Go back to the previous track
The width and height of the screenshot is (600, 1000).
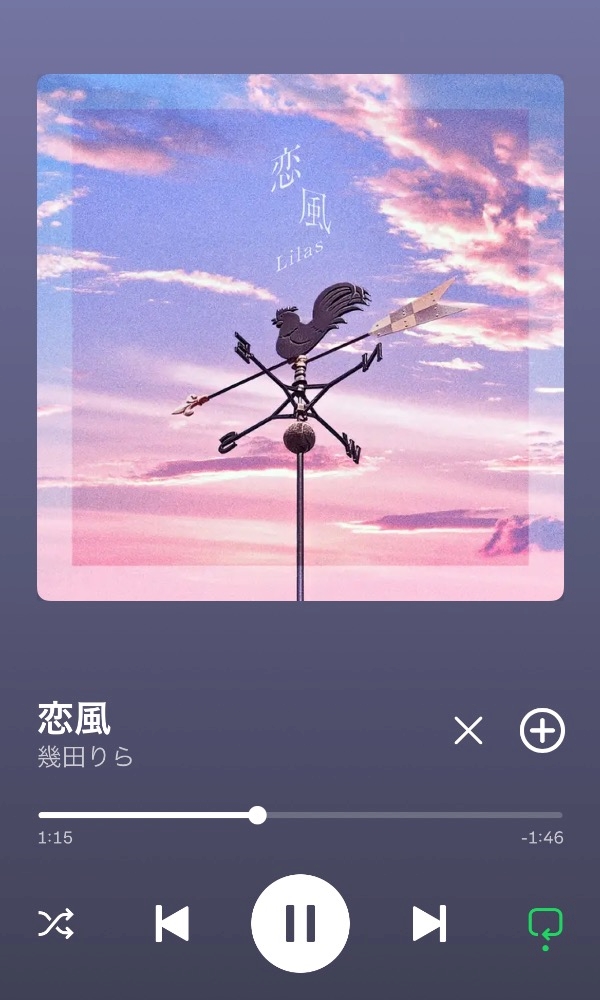point(172,923)
